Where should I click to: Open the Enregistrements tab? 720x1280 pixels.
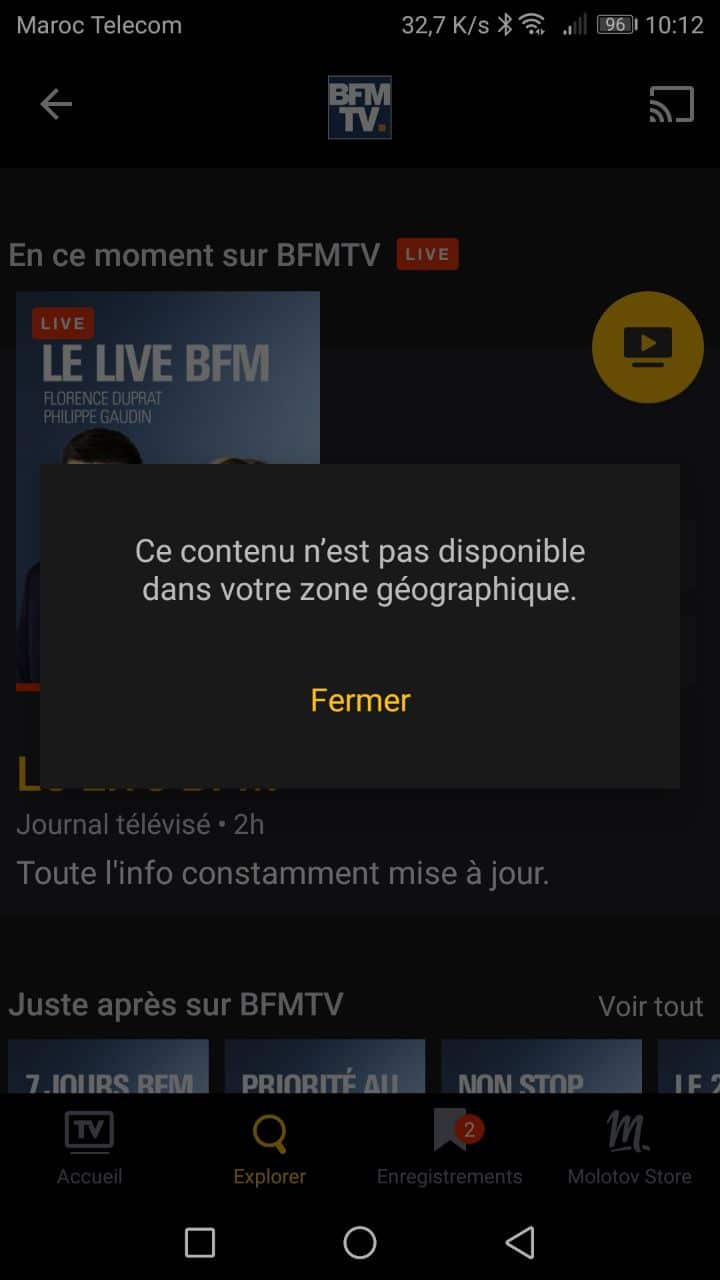click(449, 1148)
